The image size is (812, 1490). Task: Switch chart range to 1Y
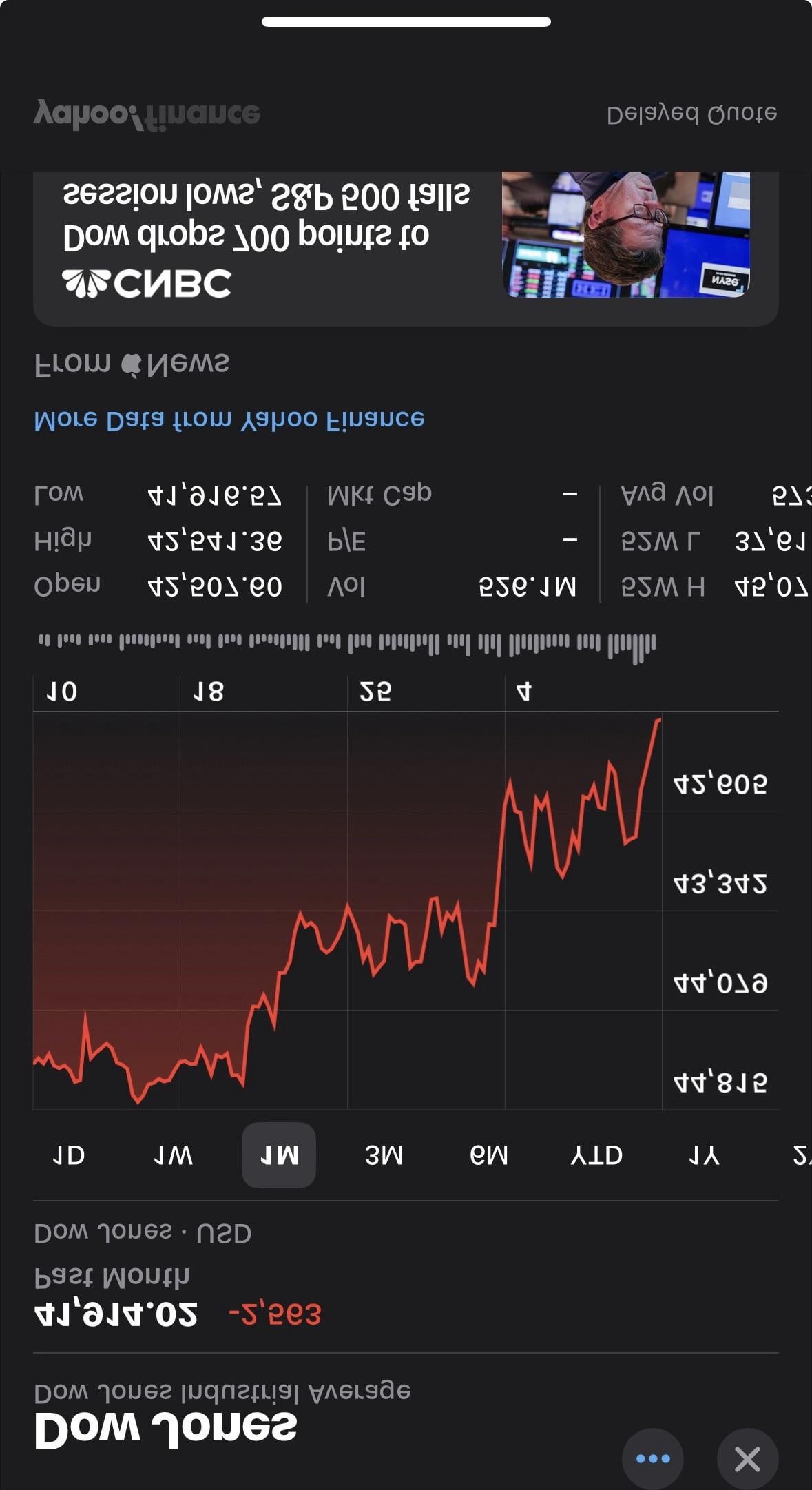coord(703,1155)
